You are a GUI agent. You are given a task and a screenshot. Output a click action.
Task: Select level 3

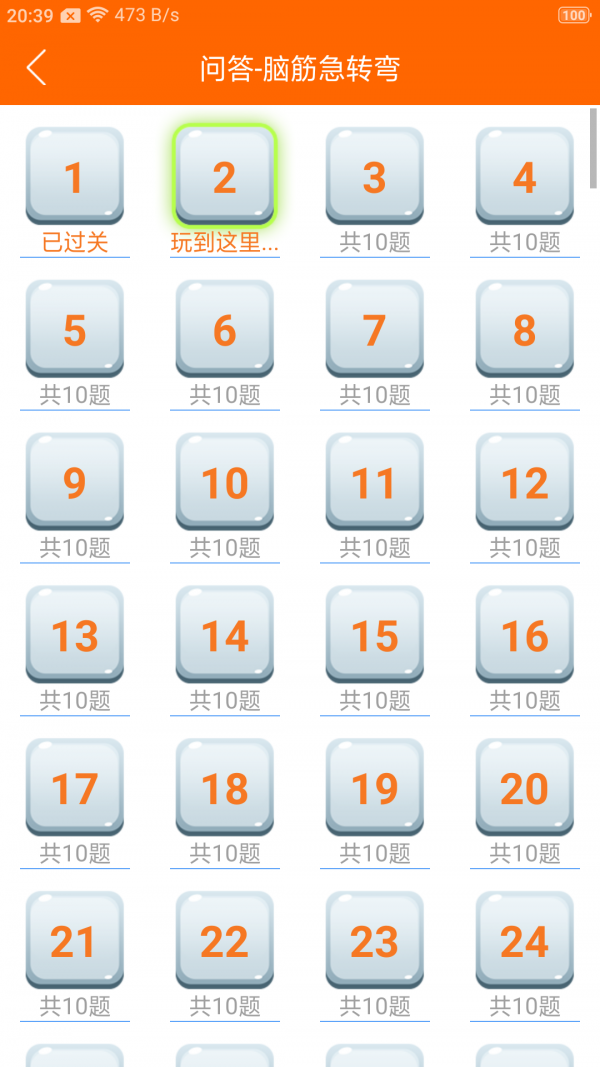point(375,177)
